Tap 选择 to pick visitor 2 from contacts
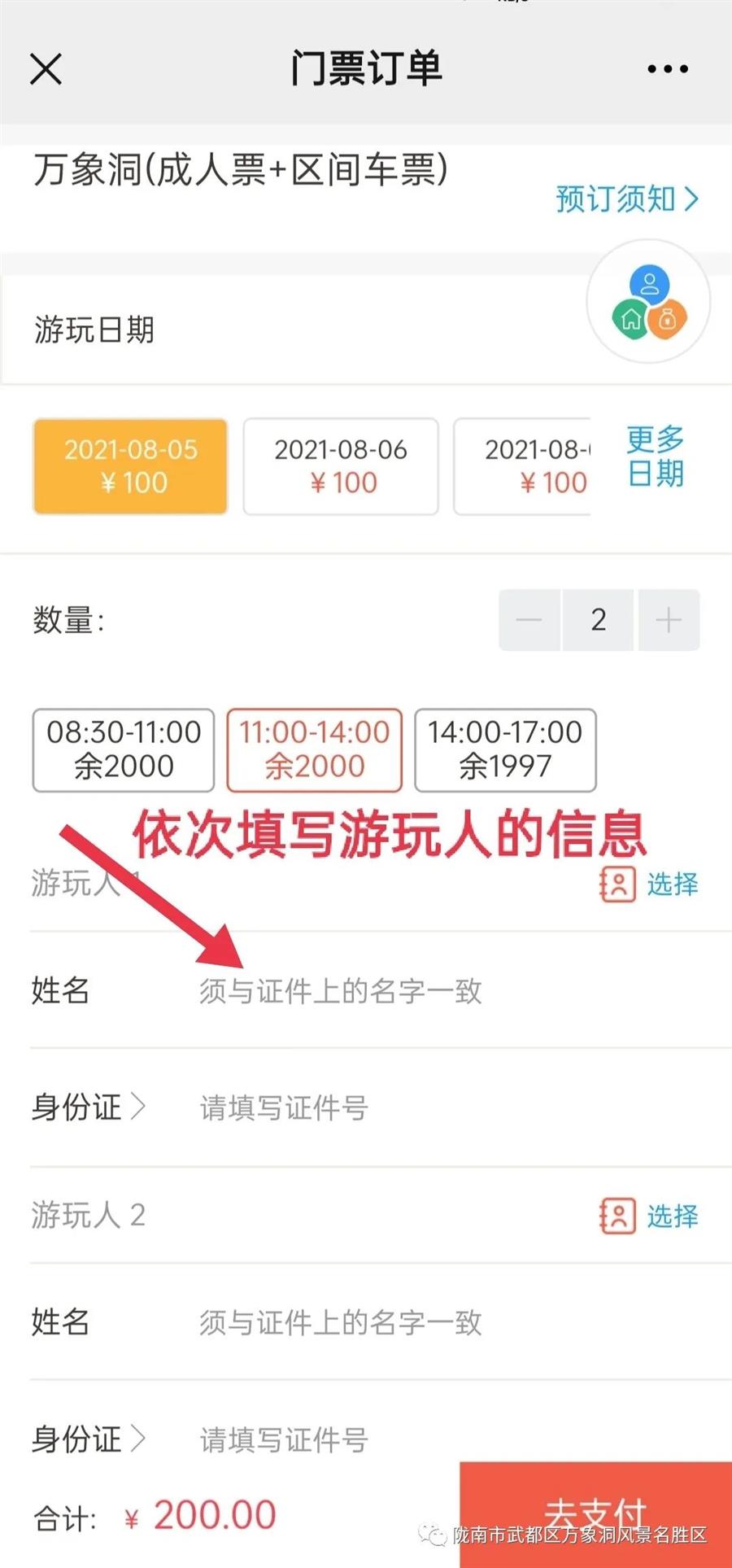732x1568 pixels. (650, 1216)
